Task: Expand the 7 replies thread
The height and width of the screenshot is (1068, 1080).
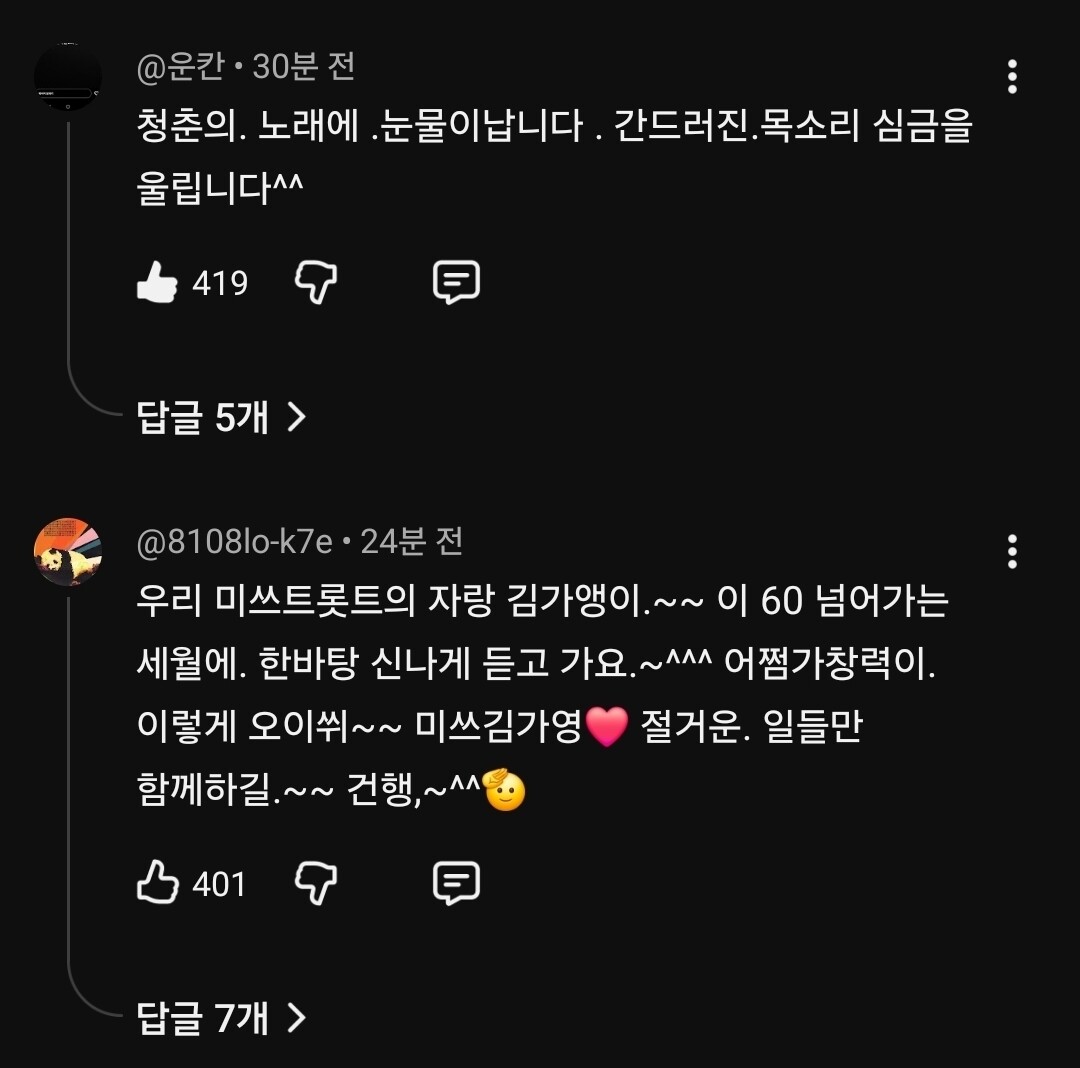Action: 221,1018
